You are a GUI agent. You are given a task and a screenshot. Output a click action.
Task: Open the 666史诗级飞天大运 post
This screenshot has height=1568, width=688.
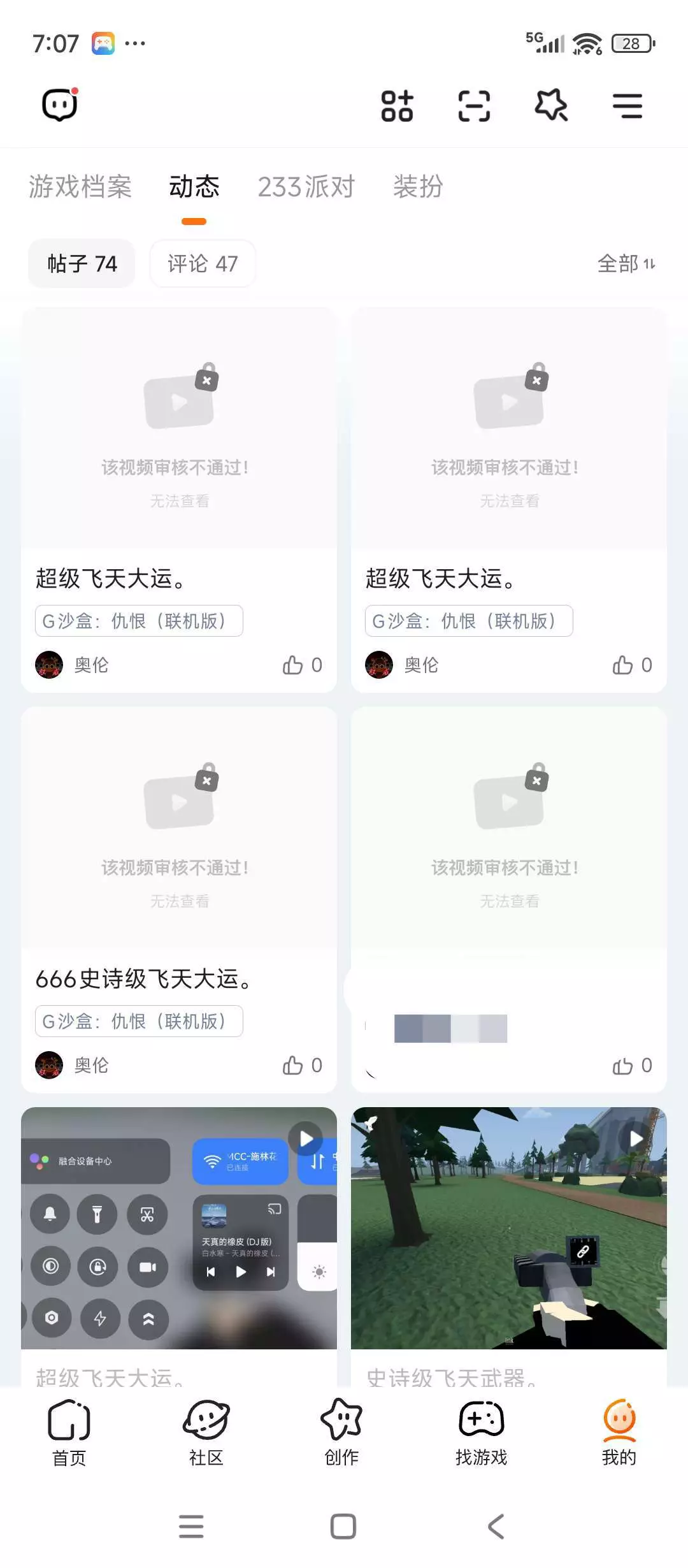click(144, 978)
